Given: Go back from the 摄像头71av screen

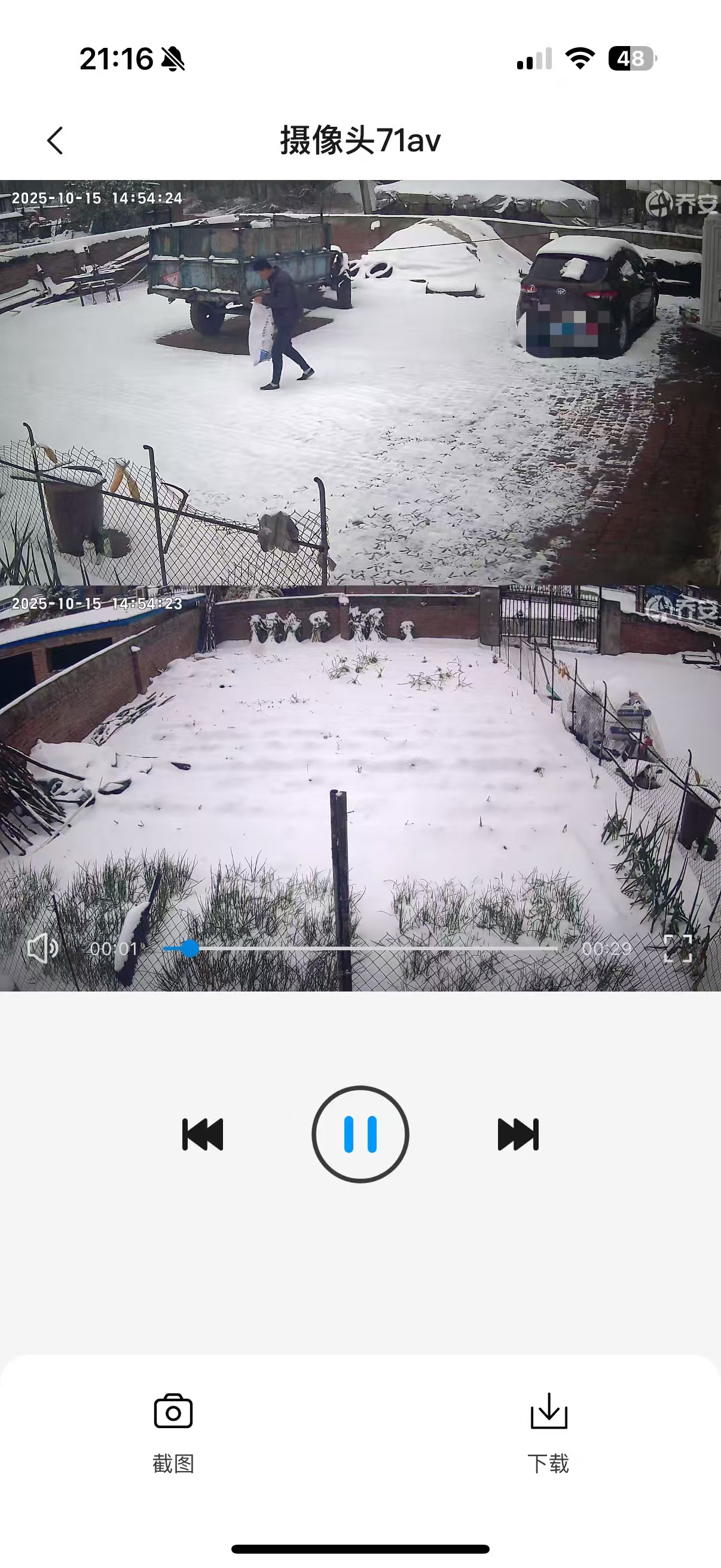Looking at the screenshot, I should (56, 141).
